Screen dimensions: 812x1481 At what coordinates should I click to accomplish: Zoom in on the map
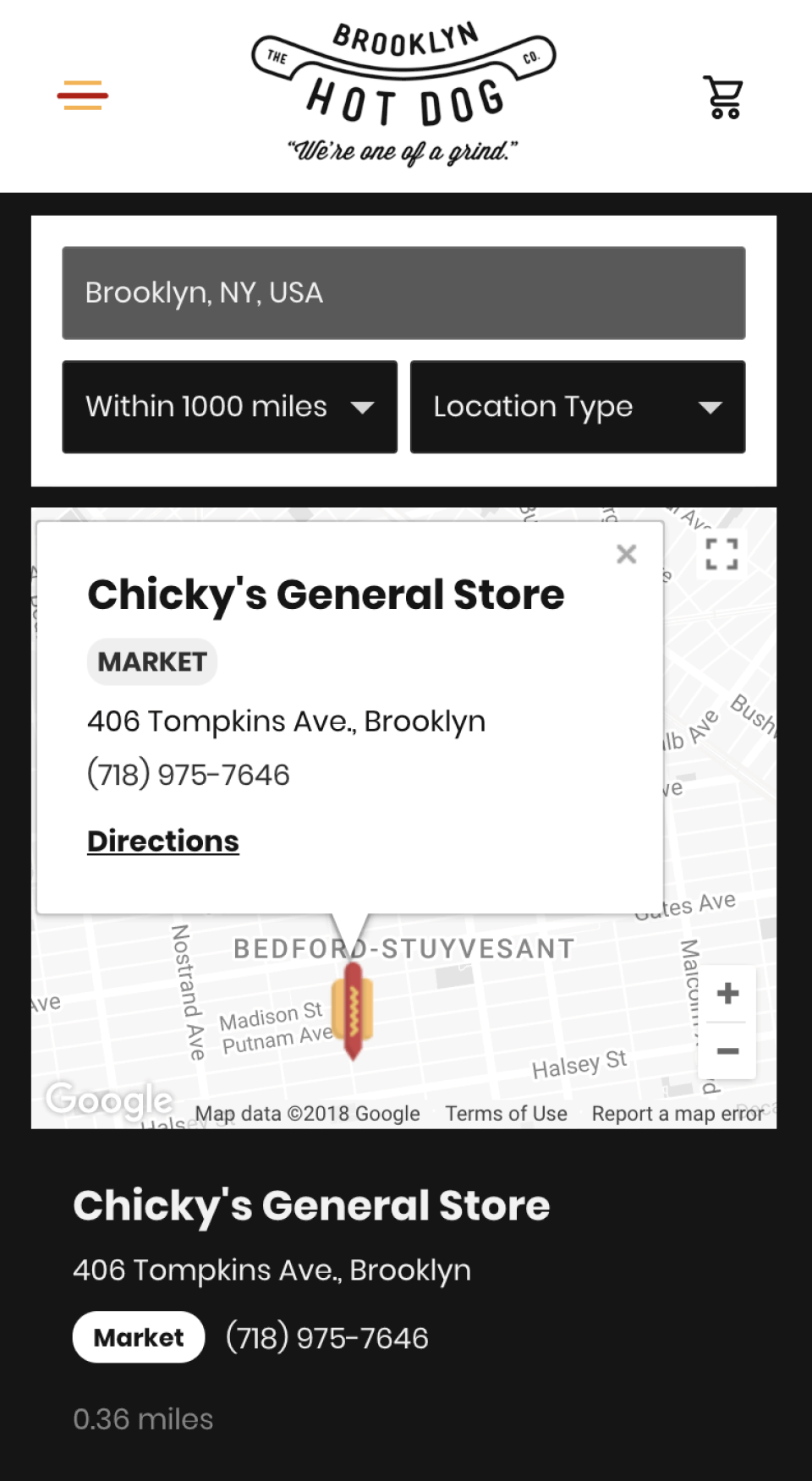point(726,993)
